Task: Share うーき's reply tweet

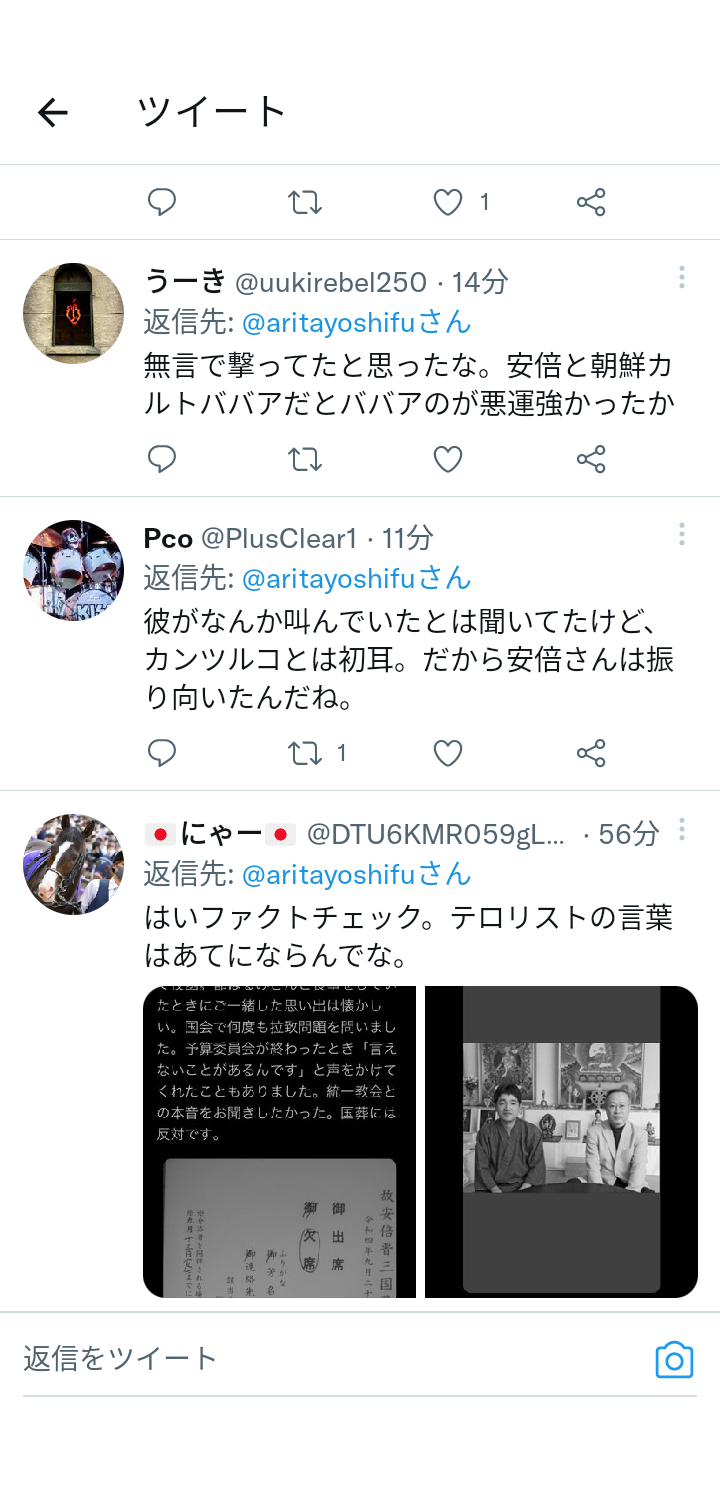Action: click(591, 459)
